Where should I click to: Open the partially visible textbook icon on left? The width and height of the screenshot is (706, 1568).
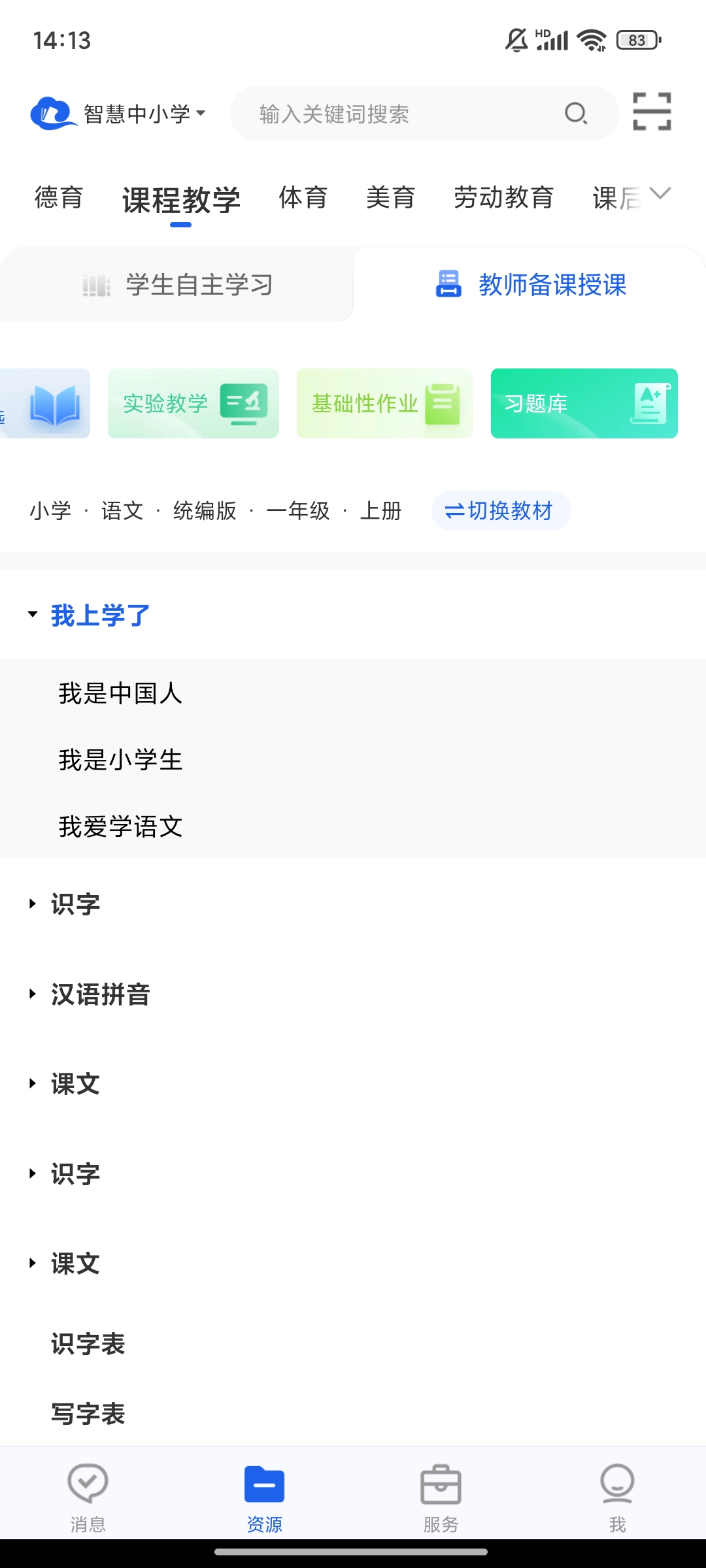click(x=44, y=403)
